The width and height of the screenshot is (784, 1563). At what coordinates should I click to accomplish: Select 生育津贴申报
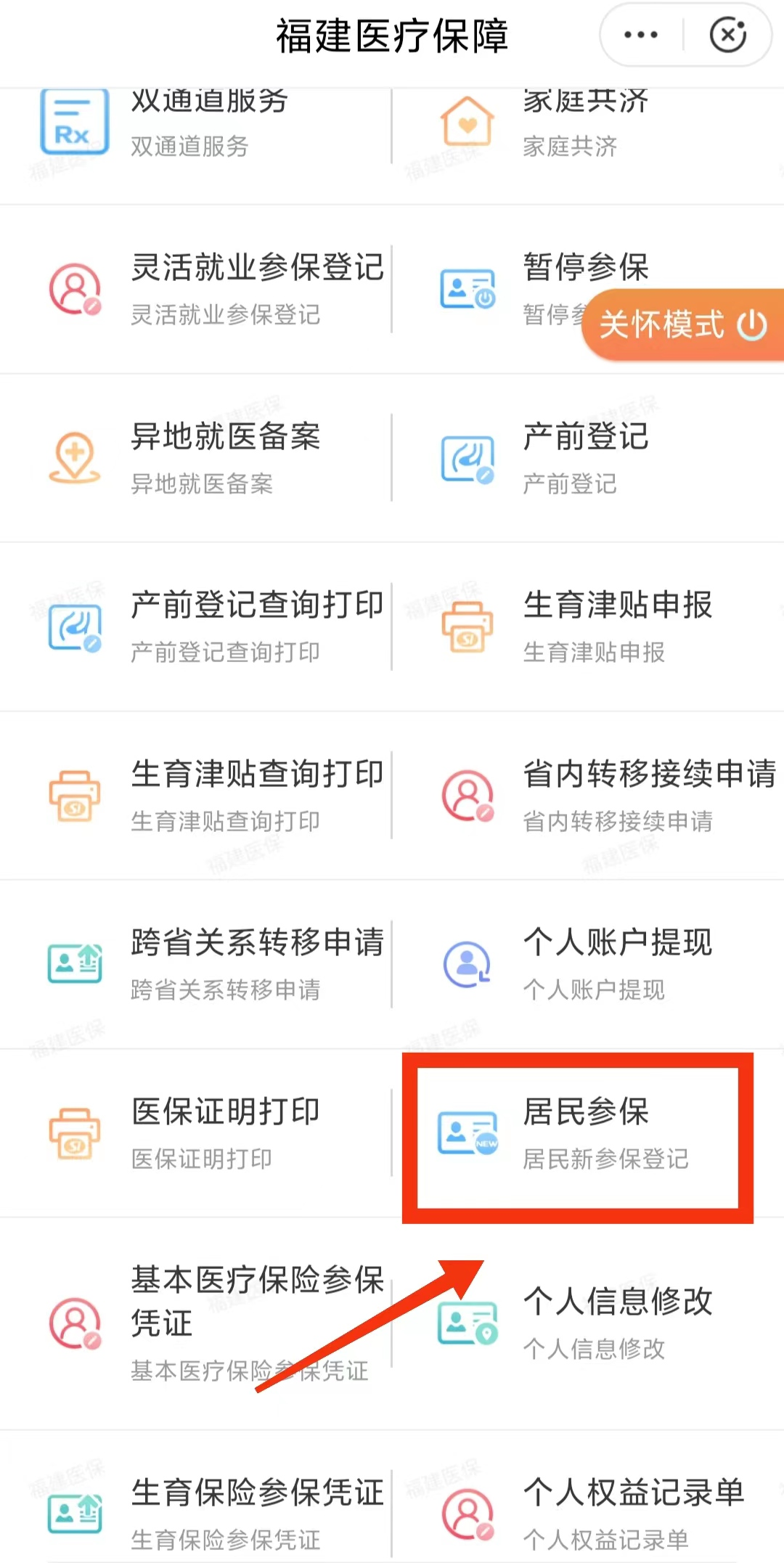pyautogui.click(x=588, y=627)
